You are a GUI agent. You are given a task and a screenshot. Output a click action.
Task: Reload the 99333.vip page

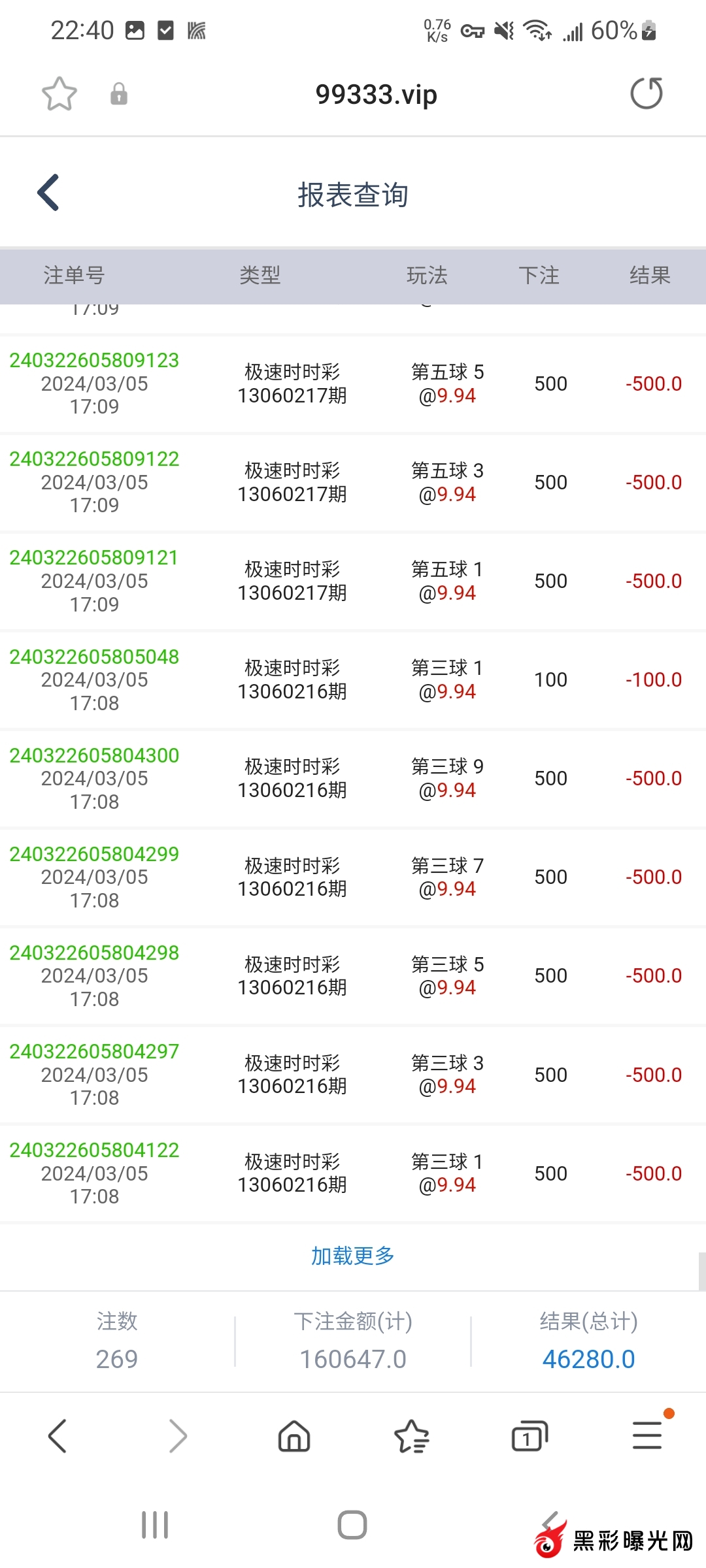click(646, 93)
